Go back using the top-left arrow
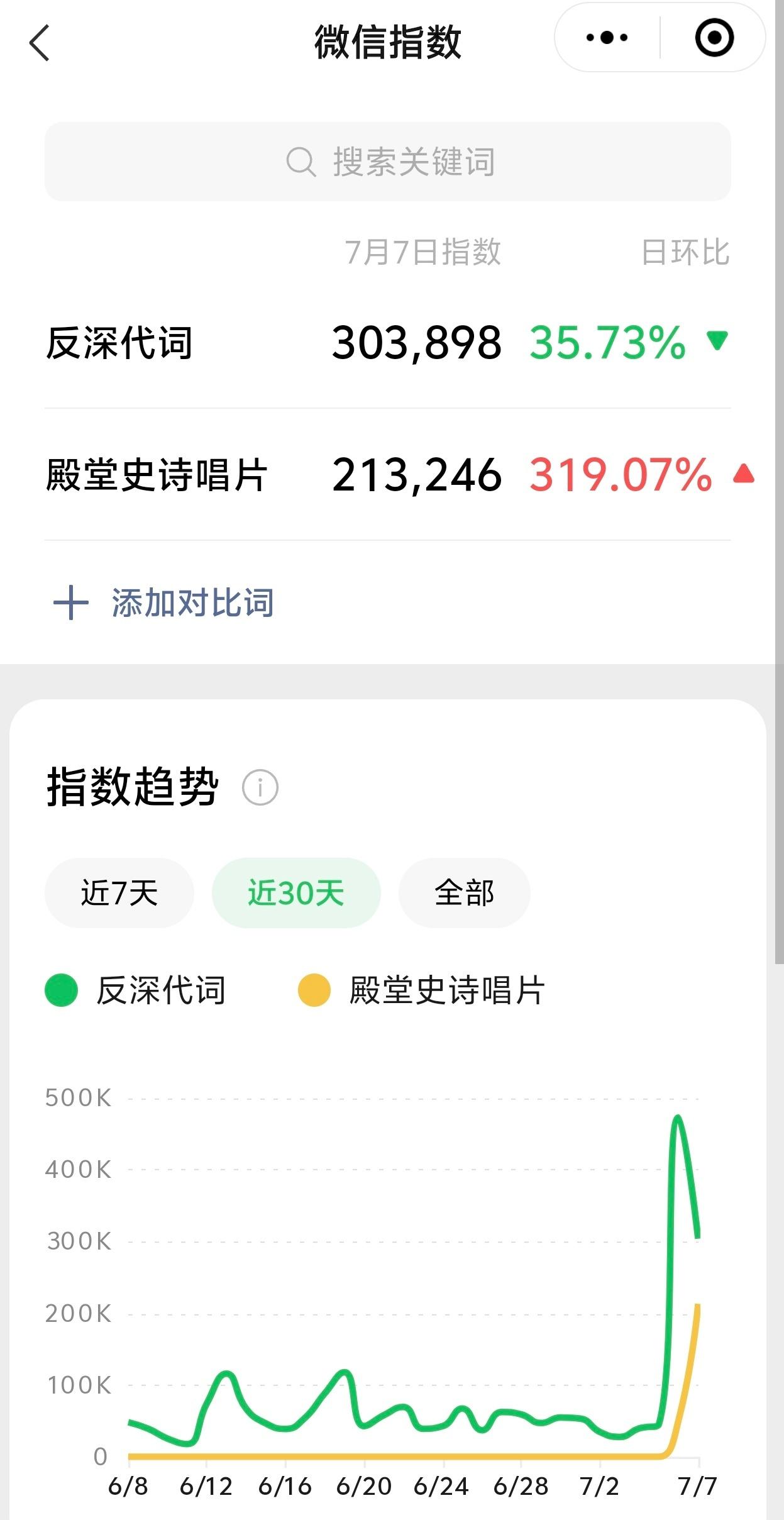 39,43
